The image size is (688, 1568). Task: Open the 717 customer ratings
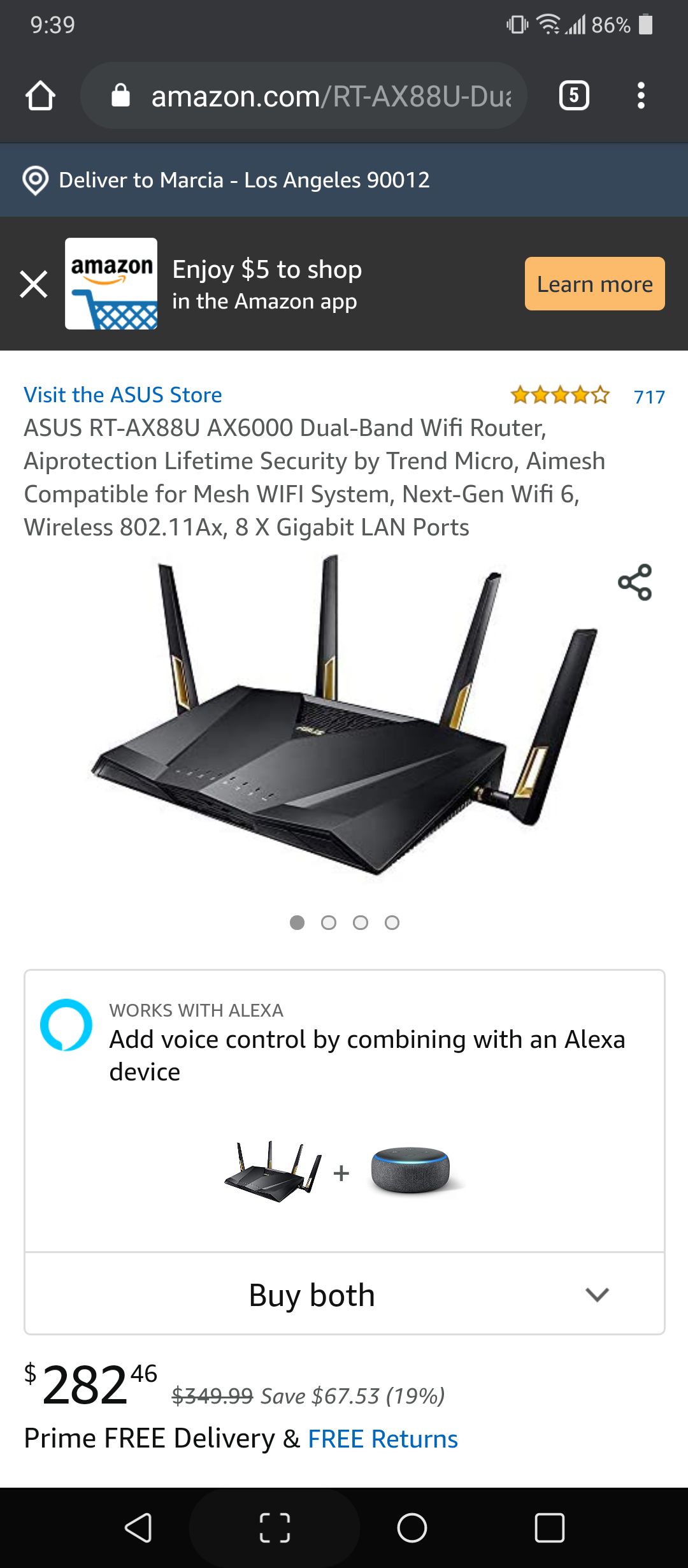pyautogui.click(x=649, y=397)
